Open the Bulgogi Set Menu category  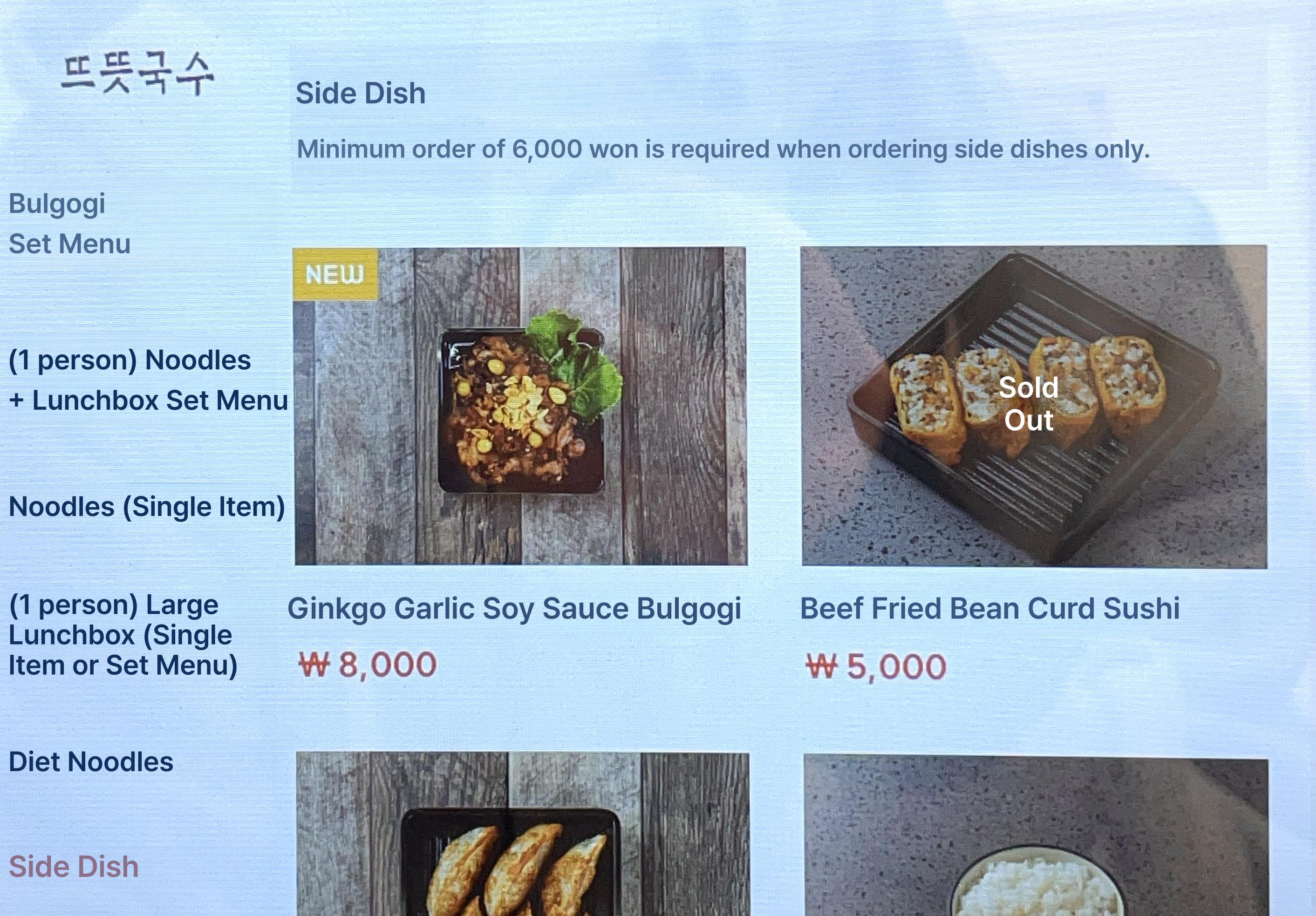69,224
